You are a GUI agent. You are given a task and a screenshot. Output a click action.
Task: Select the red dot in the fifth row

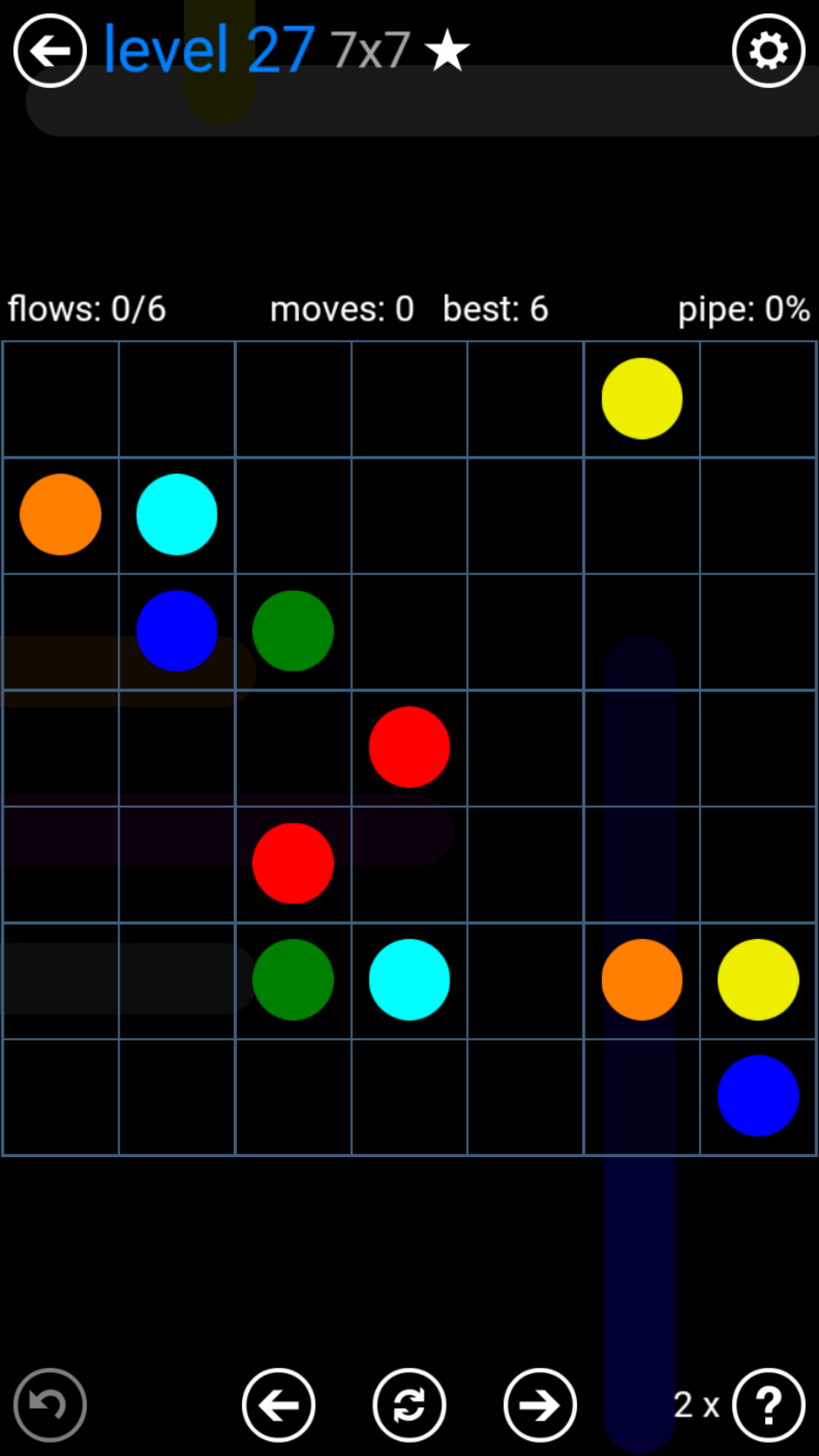click(293, 863)
